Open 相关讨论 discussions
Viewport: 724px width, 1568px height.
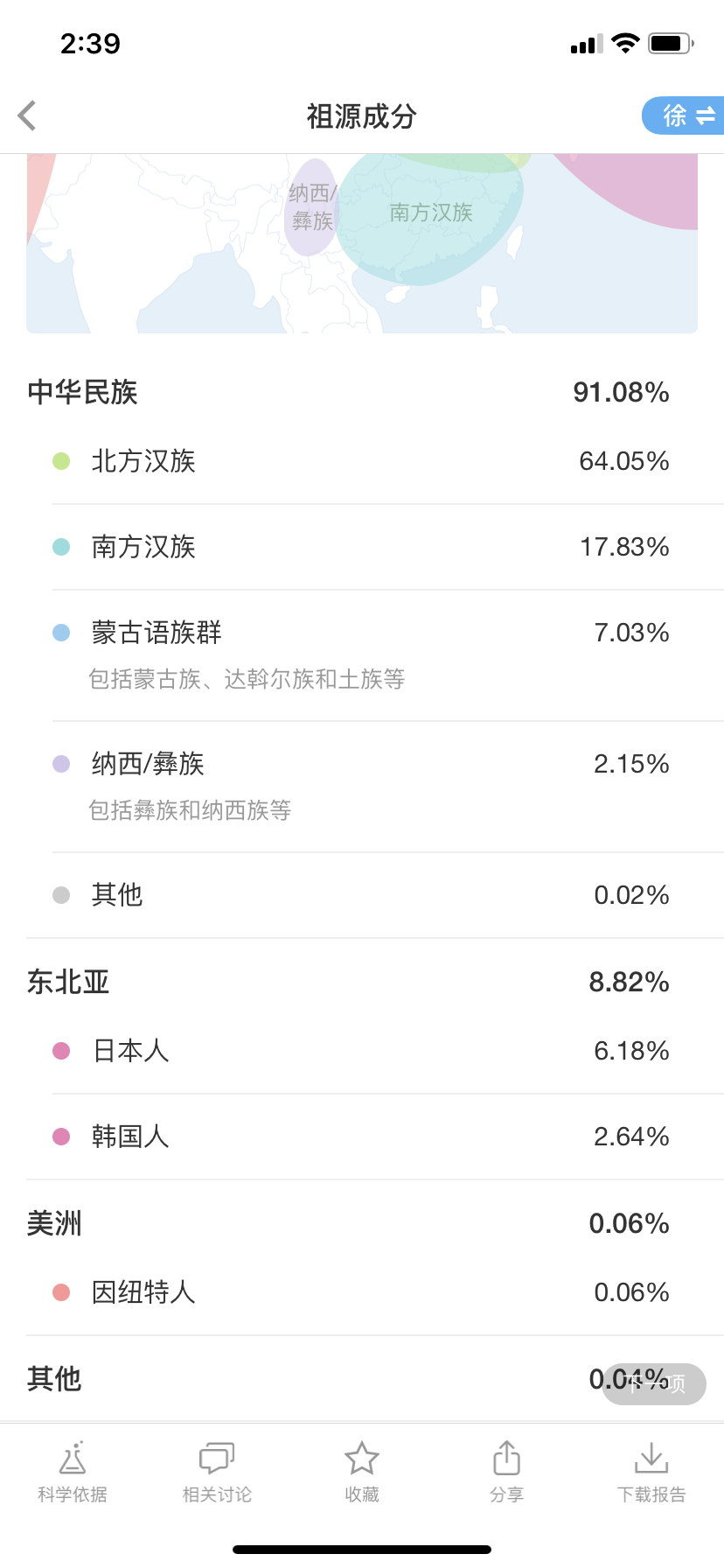click(x=217, y=1473)
